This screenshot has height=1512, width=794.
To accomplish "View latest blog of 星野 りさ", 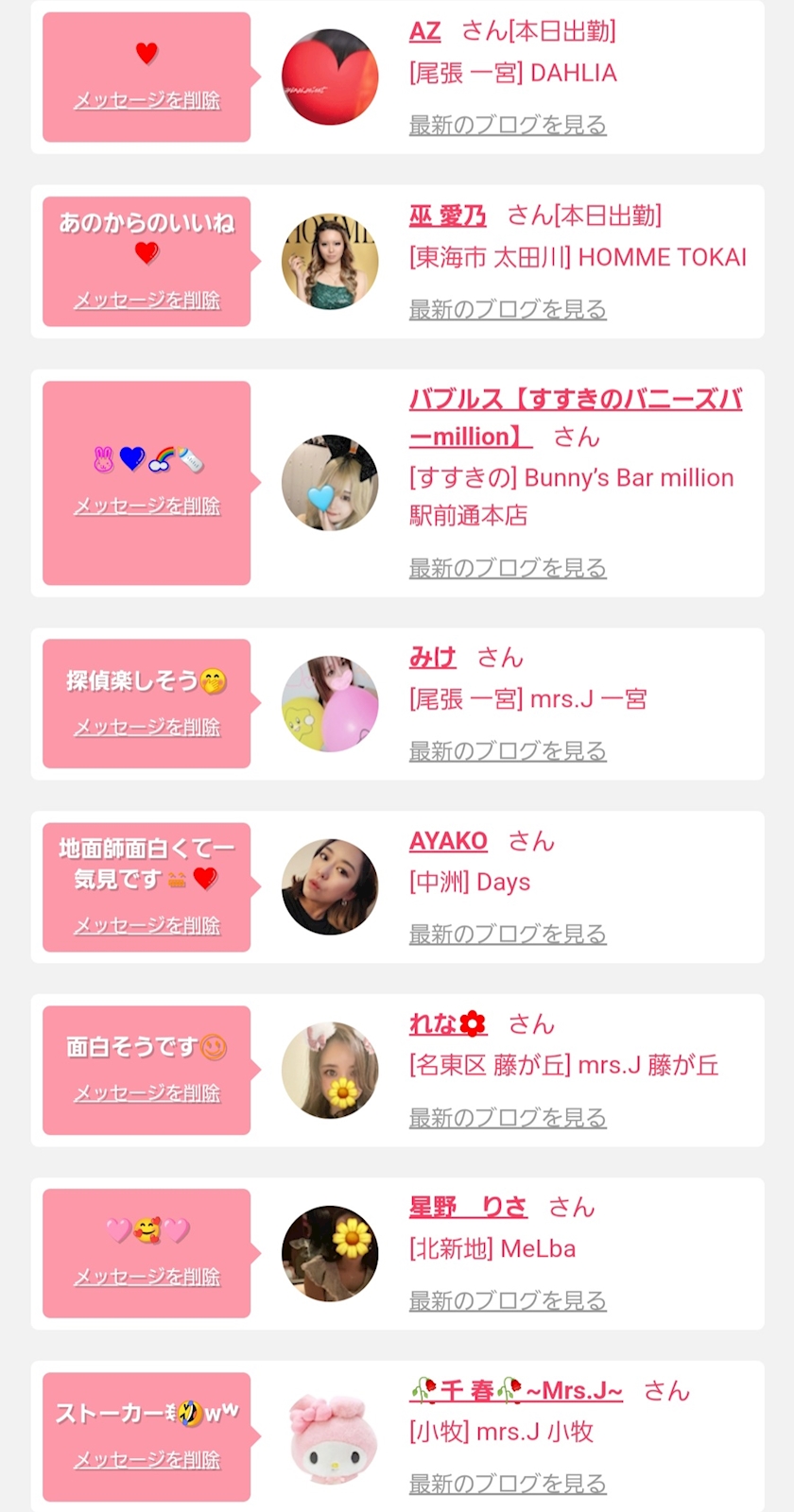I will pos(508,1300).
